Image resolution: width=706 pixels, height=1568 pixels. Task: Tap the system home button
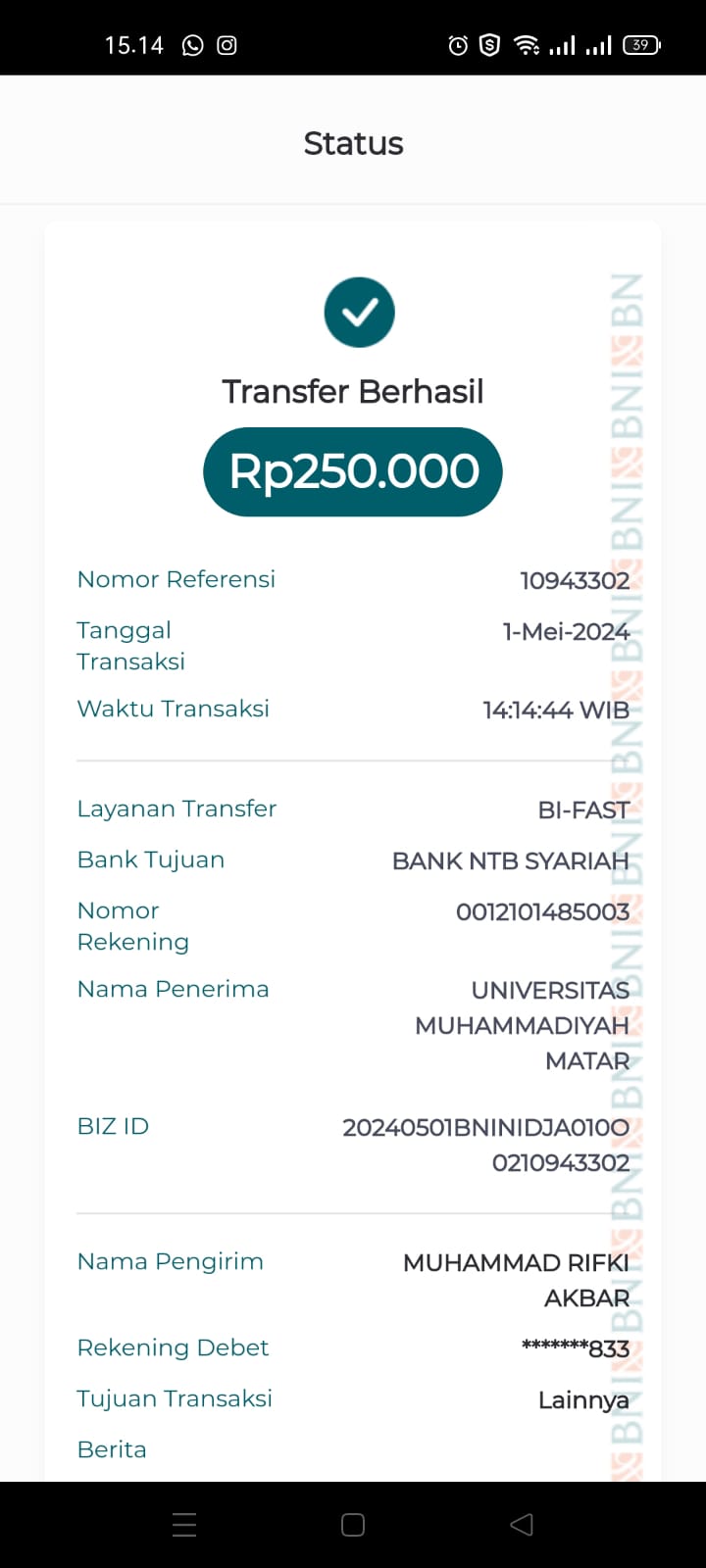coord(353,1524)
